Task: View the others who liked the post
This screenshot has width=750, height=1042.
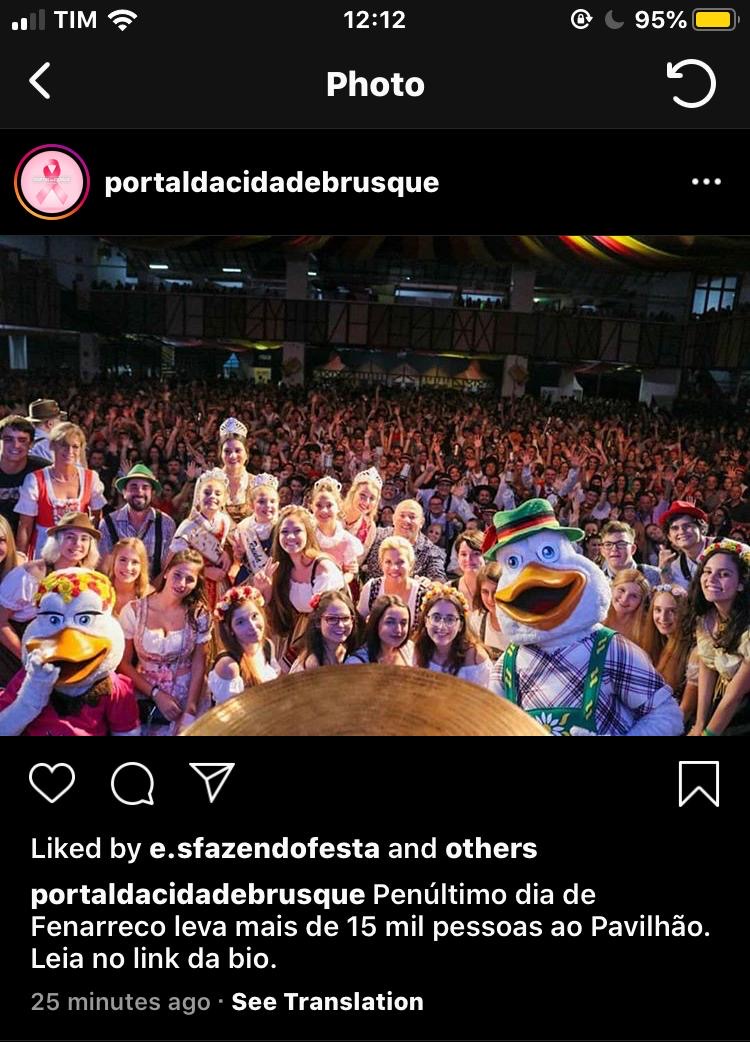Action: tap(491, 849)
